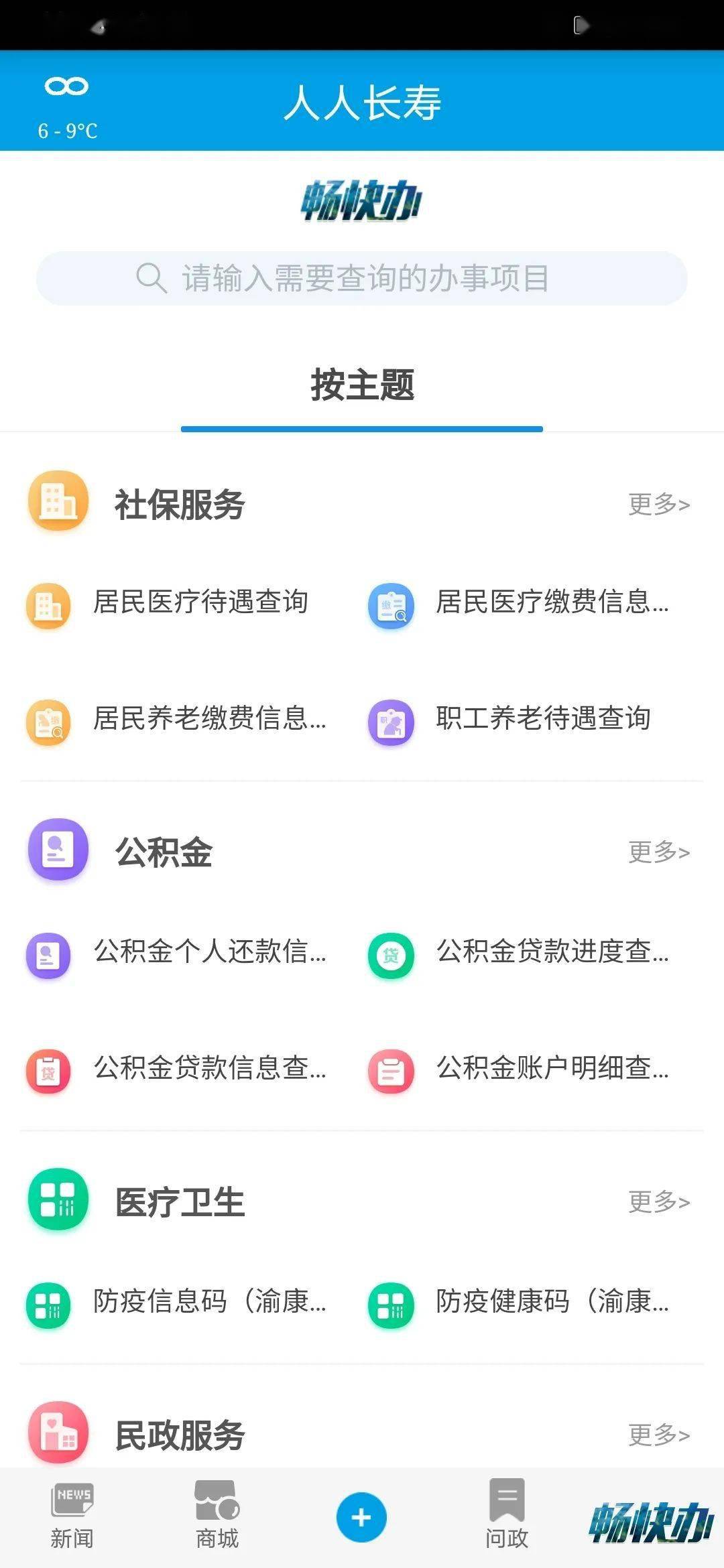This screenshot has height=1568, width=724.
Task: Show more 医疗卫生 services
Action: 658,1201
